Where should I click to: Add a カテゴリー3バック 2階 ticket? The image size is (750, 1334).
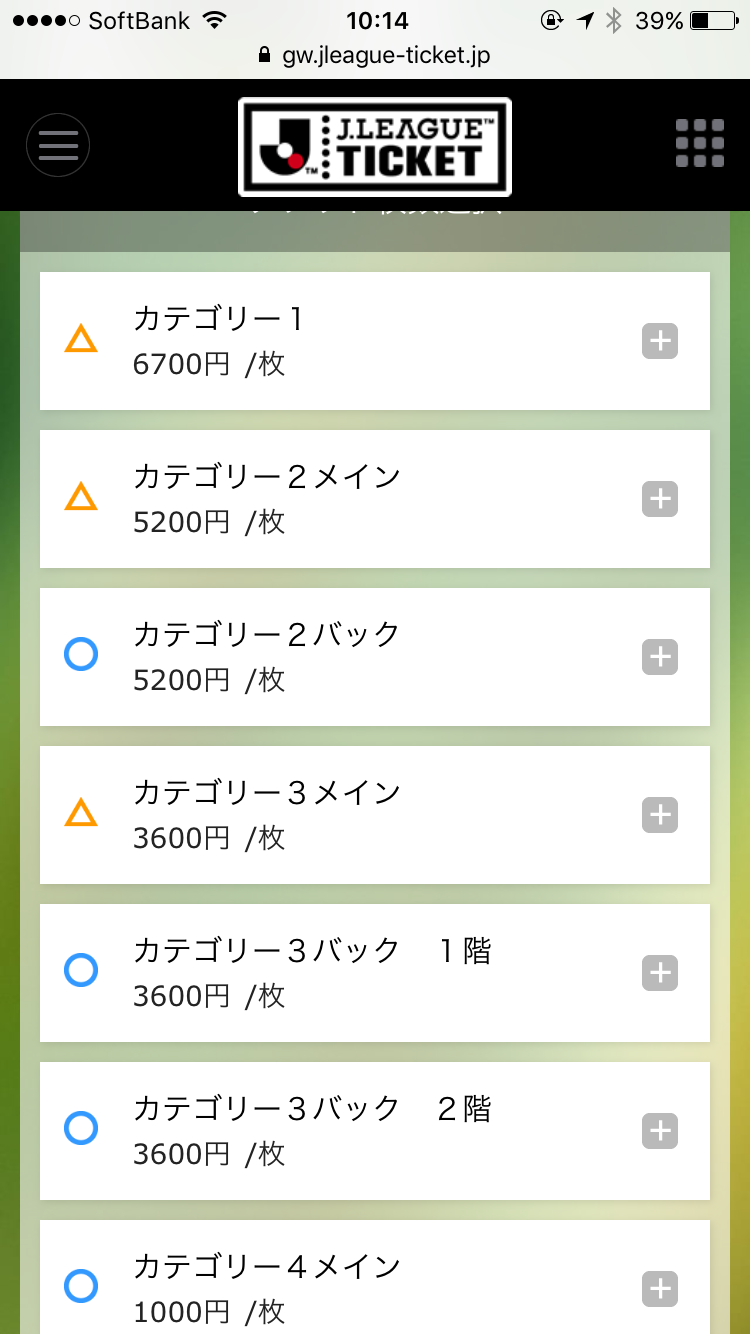pyautogui.click(x=660, y=1131)
